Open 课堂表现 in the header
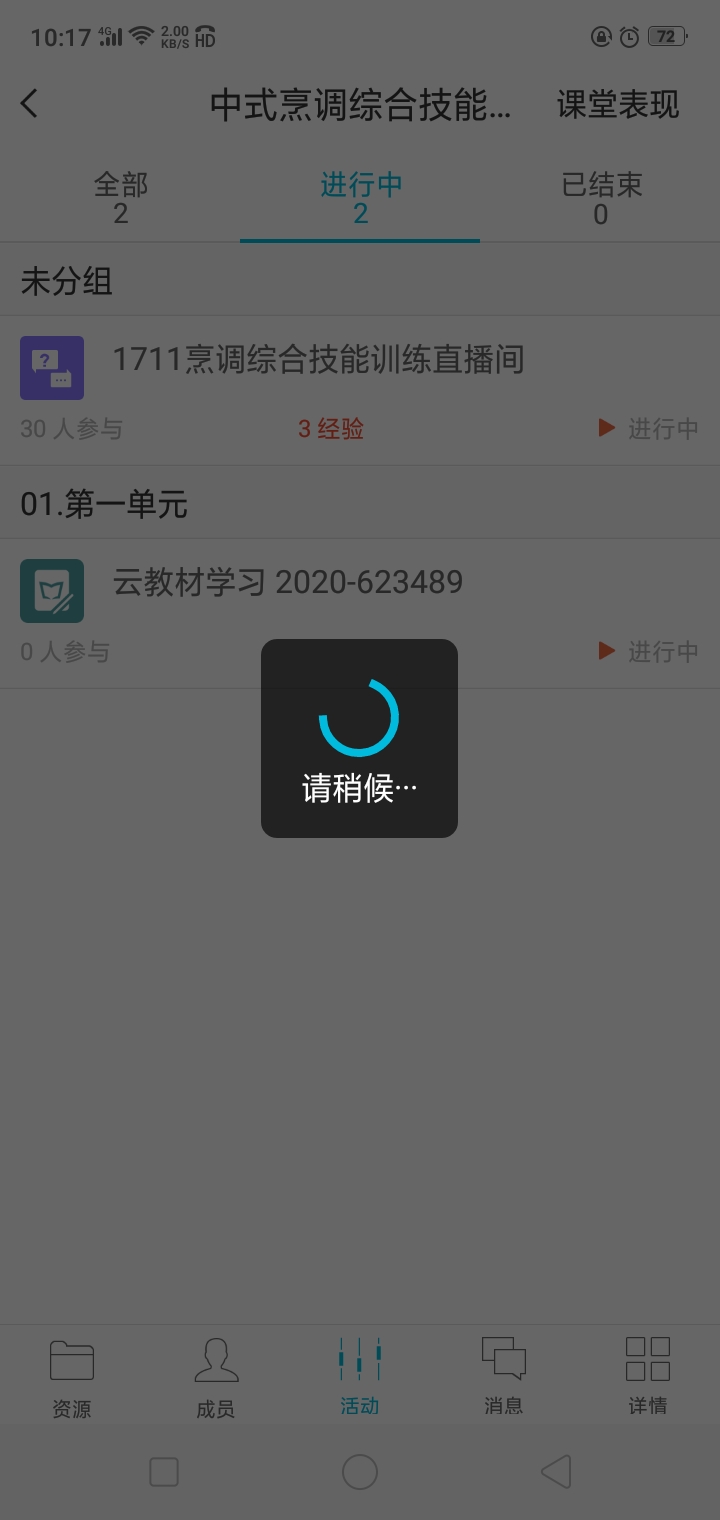 [618, 104]
